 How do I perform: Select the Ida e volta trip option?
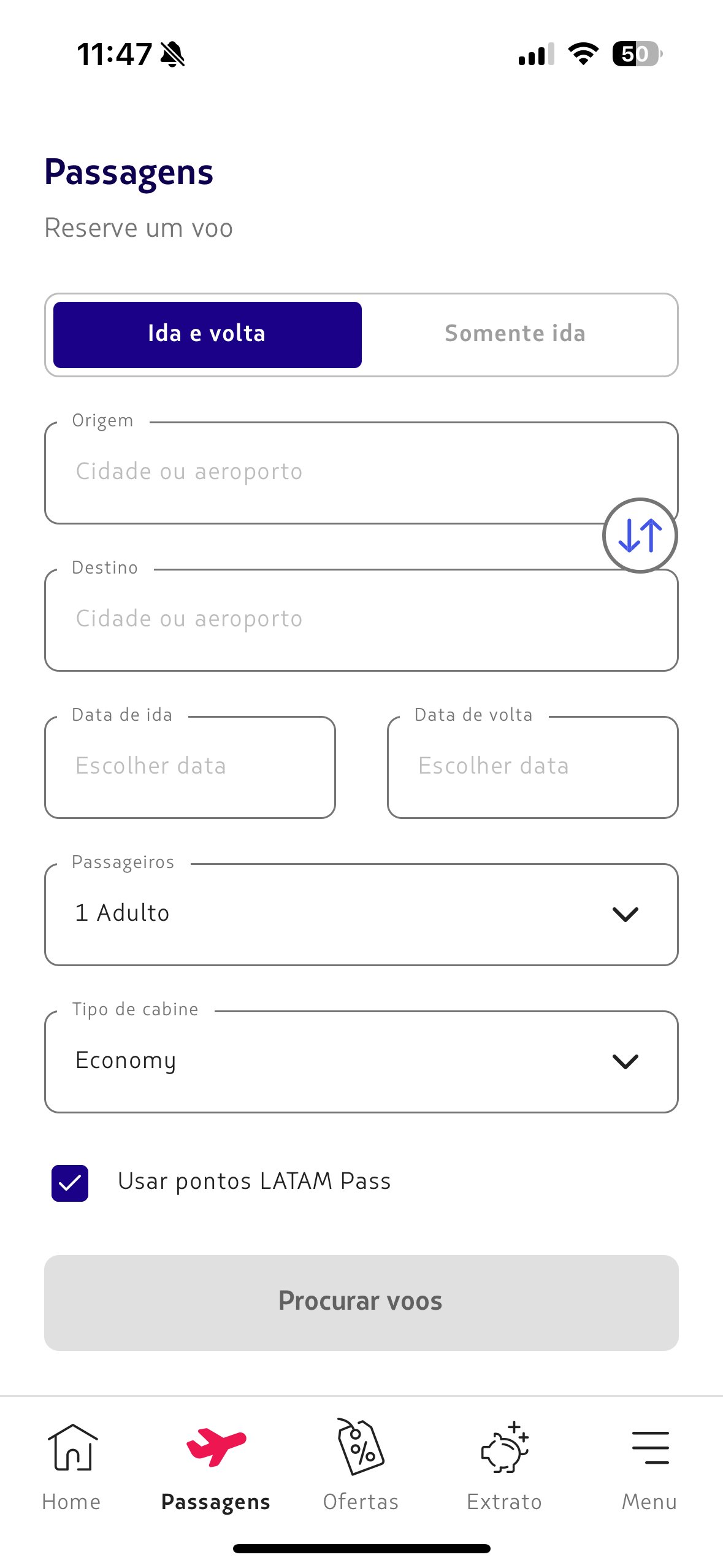tap(207, 334)
